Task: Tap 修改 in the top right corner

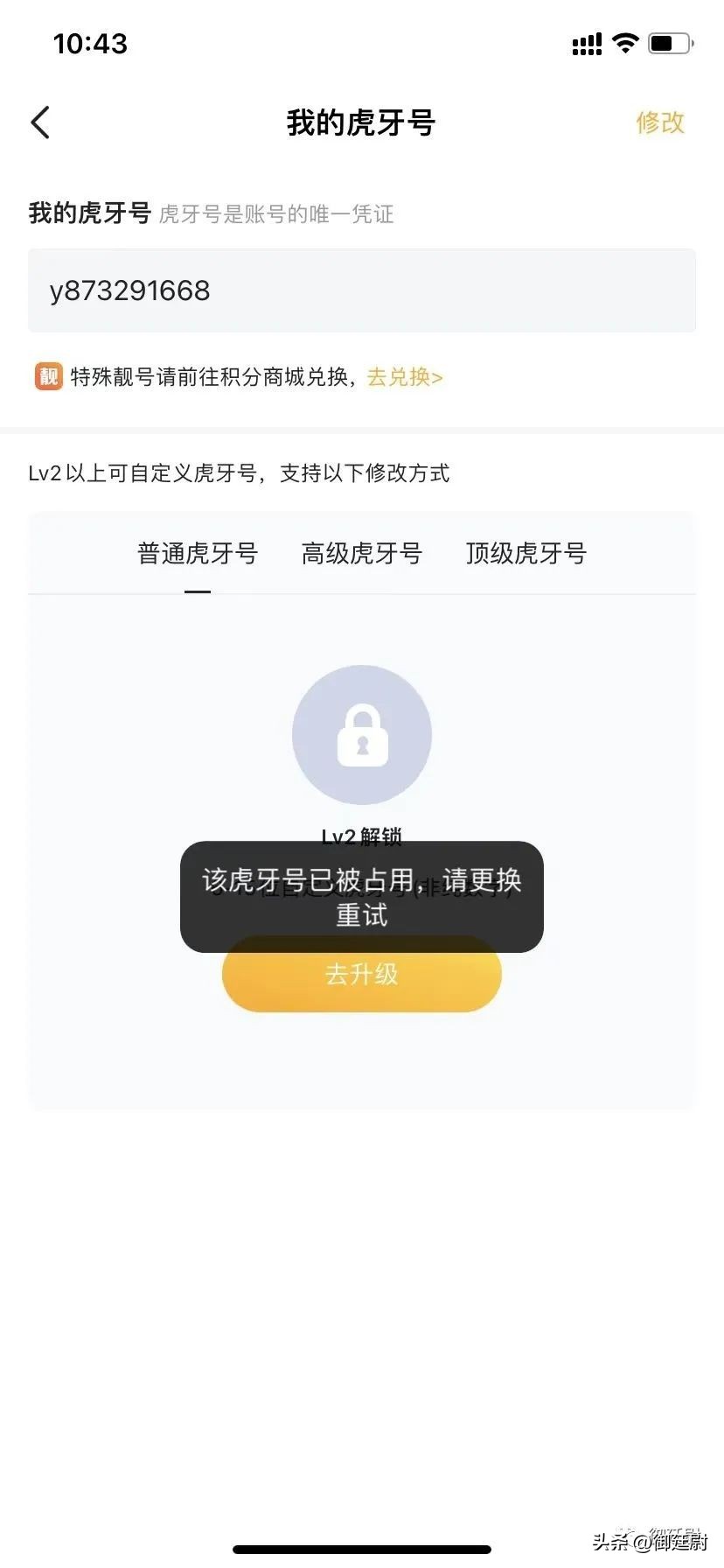Action: 662,123
